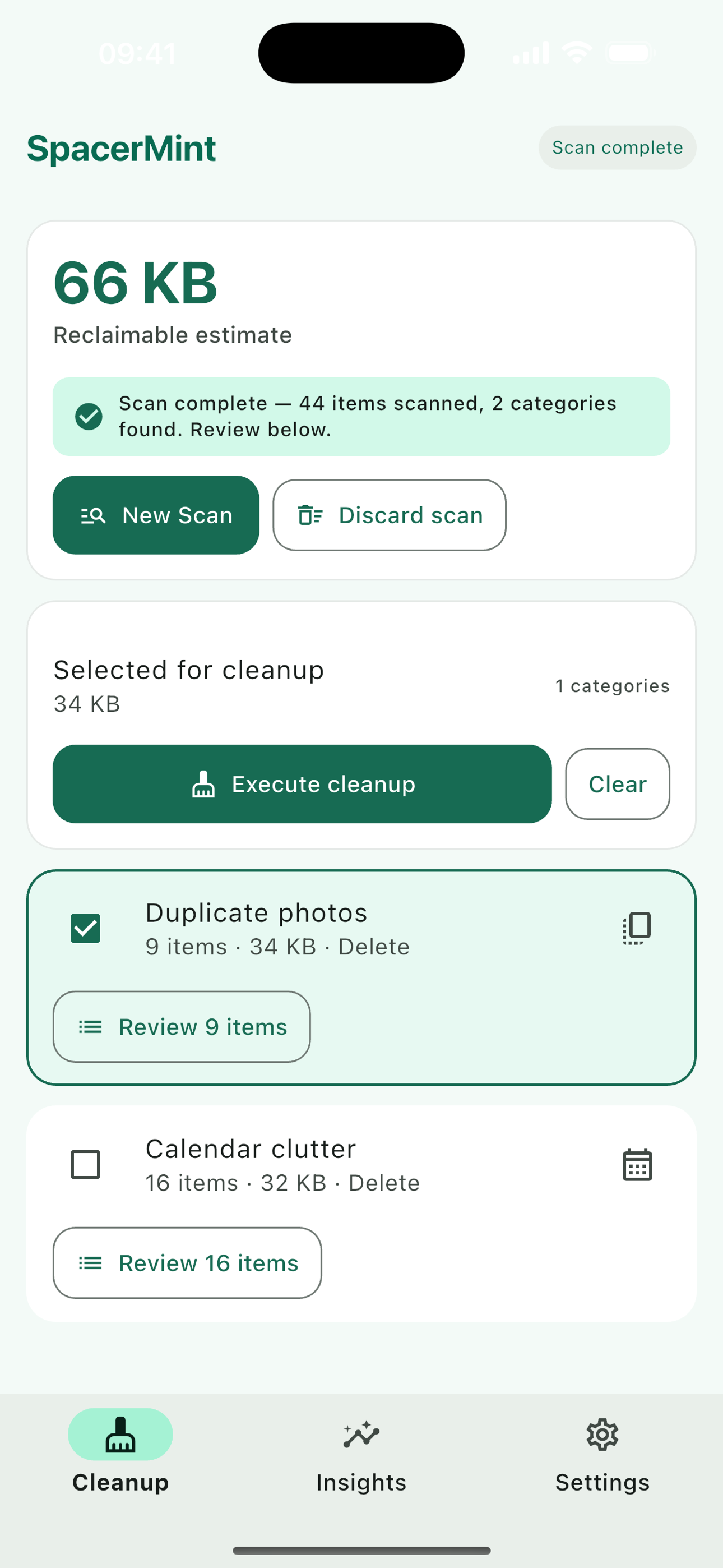Review the 16 calendar clutter items

[186, 1263]
